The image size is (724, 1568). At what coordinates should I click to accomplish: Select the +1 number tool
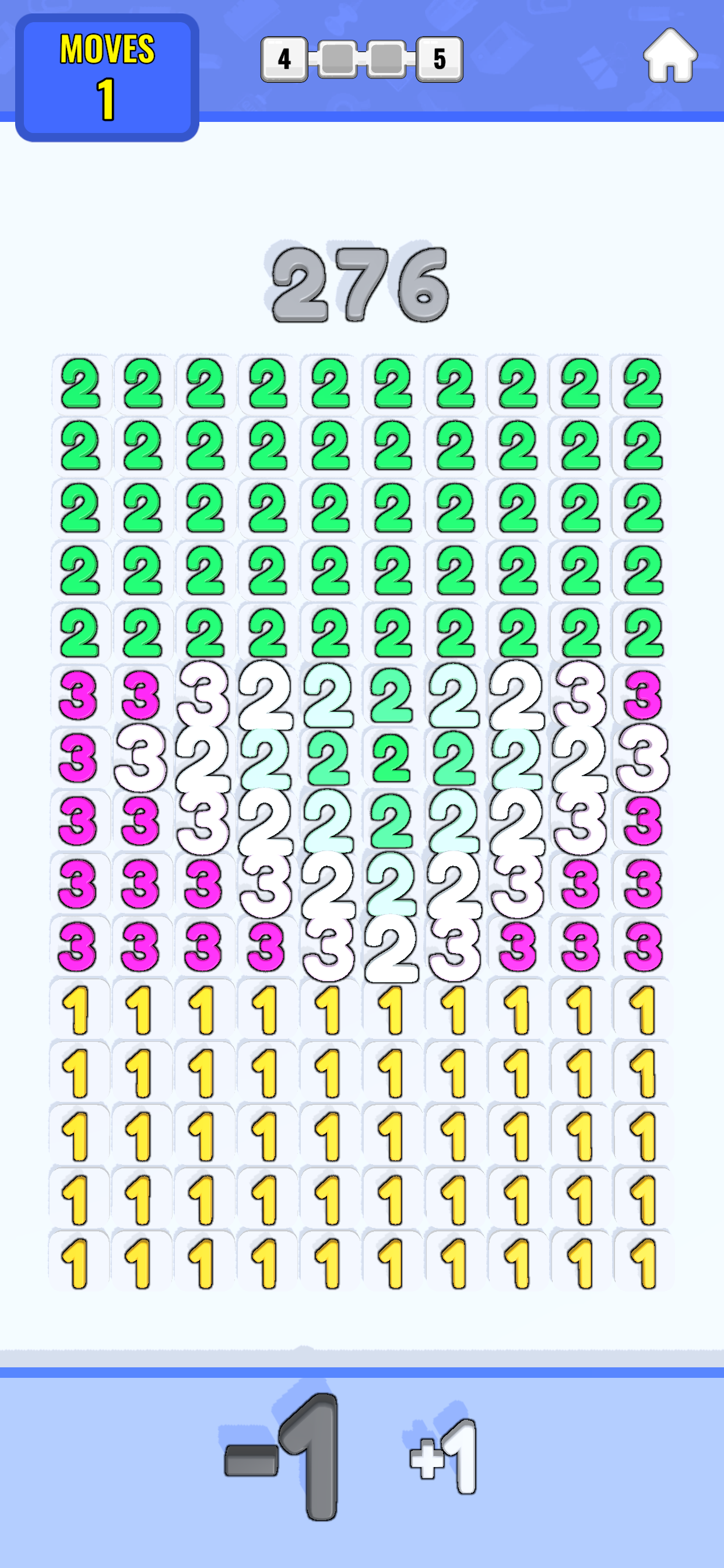click(x=444, y=1458)
